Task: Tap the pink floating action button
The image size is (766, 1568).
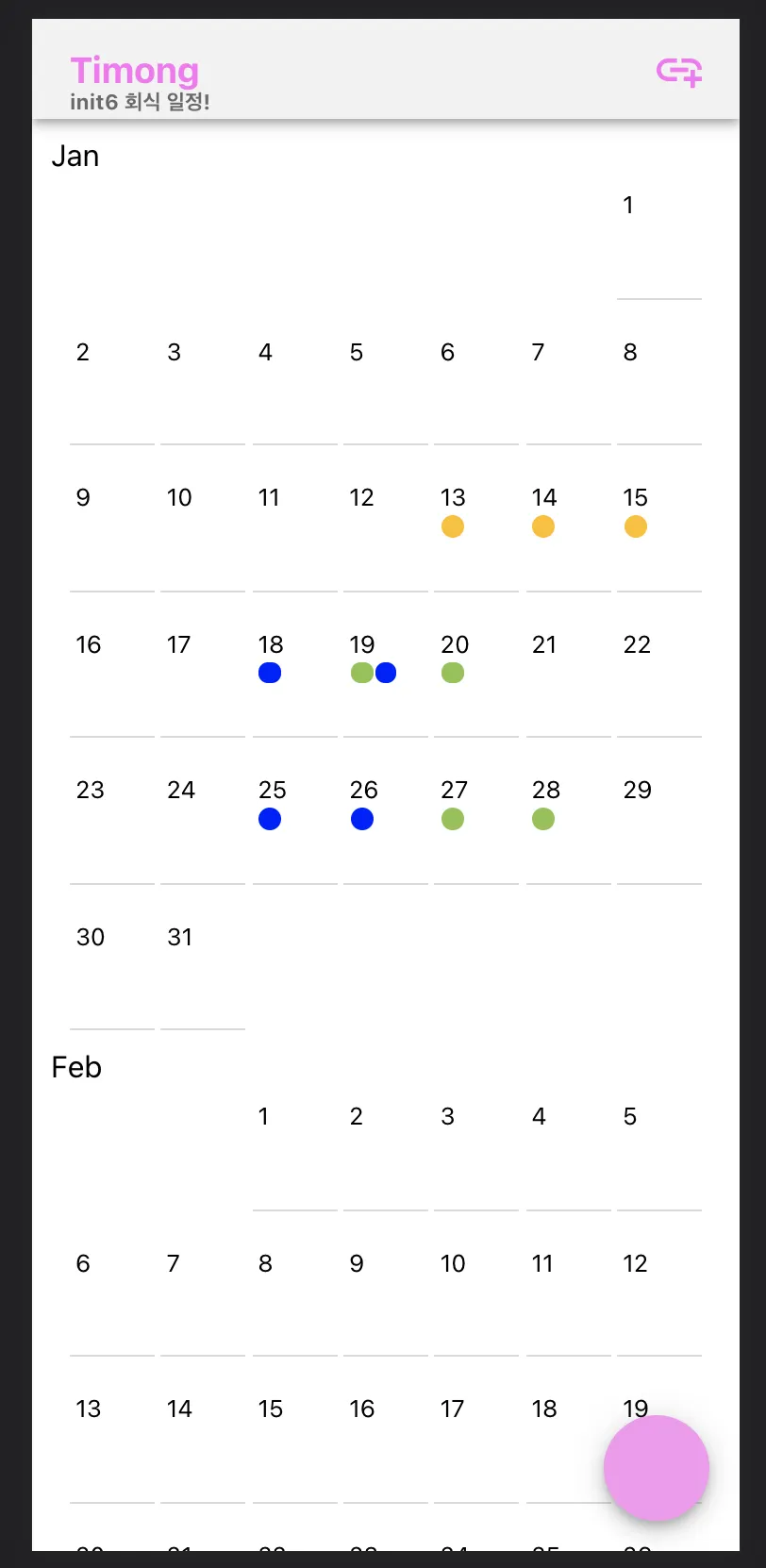Action: [657, 1468]
